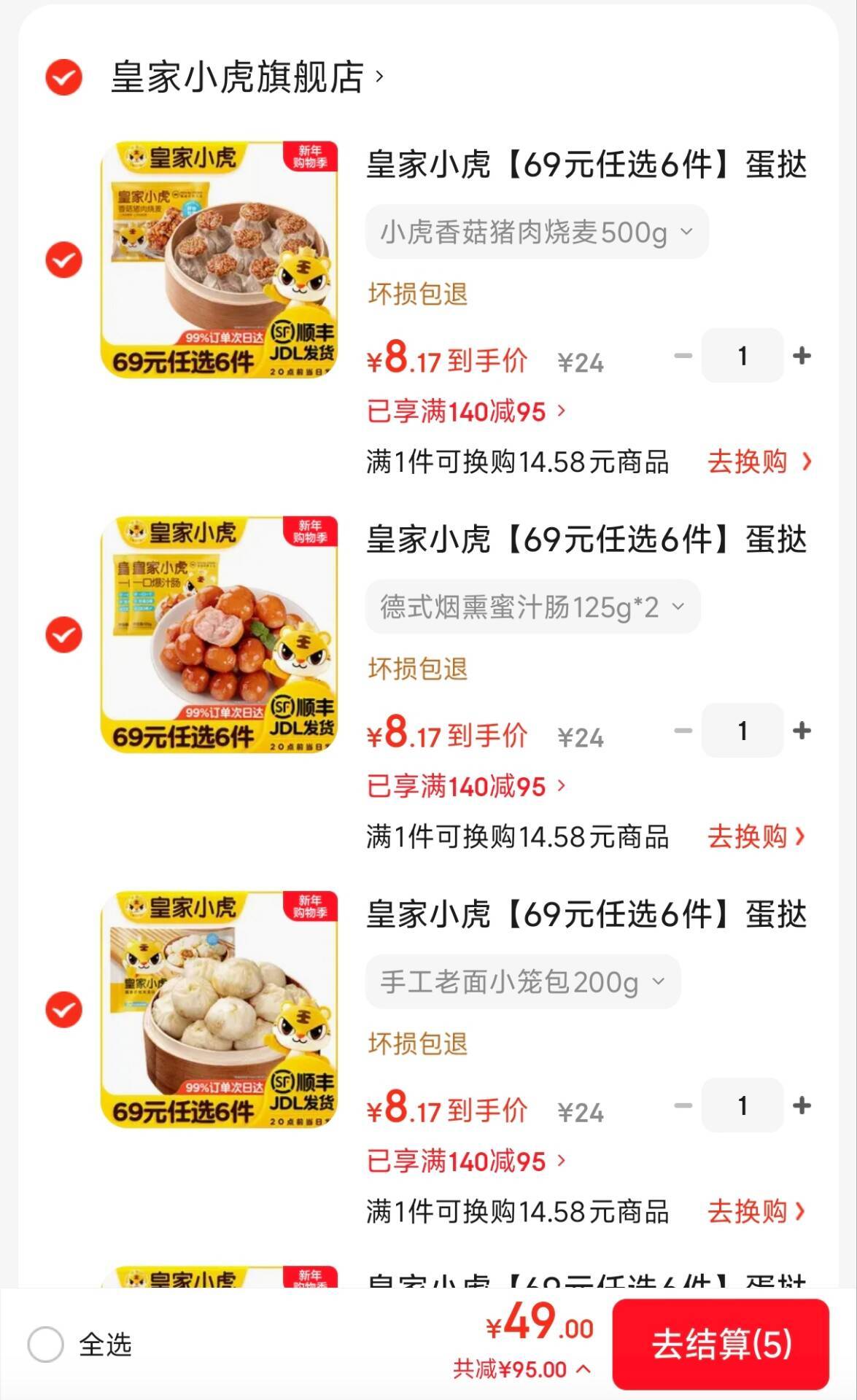Uncheck the 皇家小虎旗舰店 store checkbox
The image size is (857, 1400).
64,77
